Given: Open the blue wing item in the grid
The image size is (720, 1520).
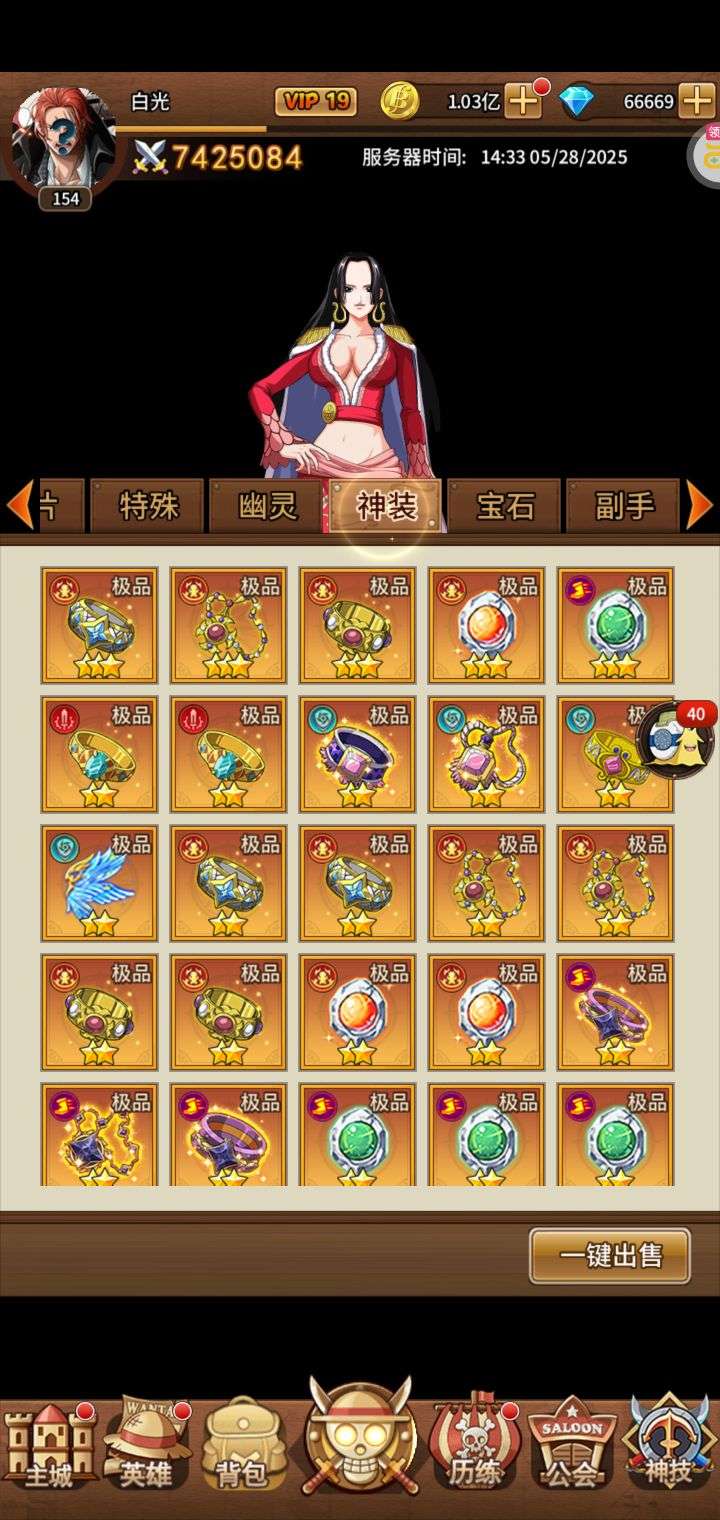Looking at the screenshot, I should [99, 883].
